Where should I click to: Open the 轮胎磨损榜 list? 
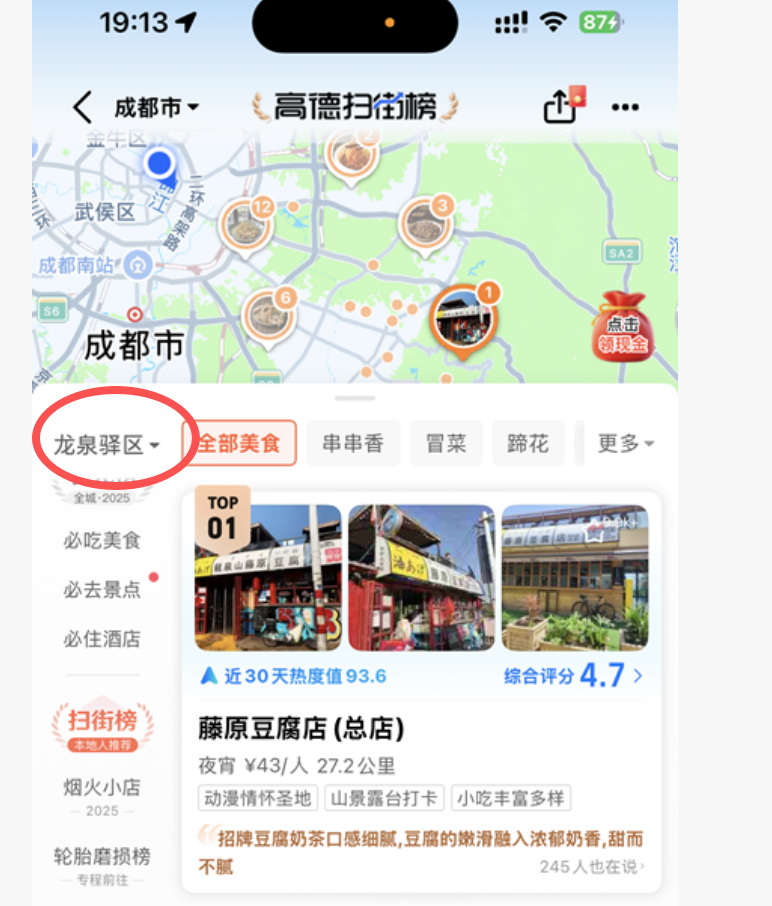tap(102, 864)
